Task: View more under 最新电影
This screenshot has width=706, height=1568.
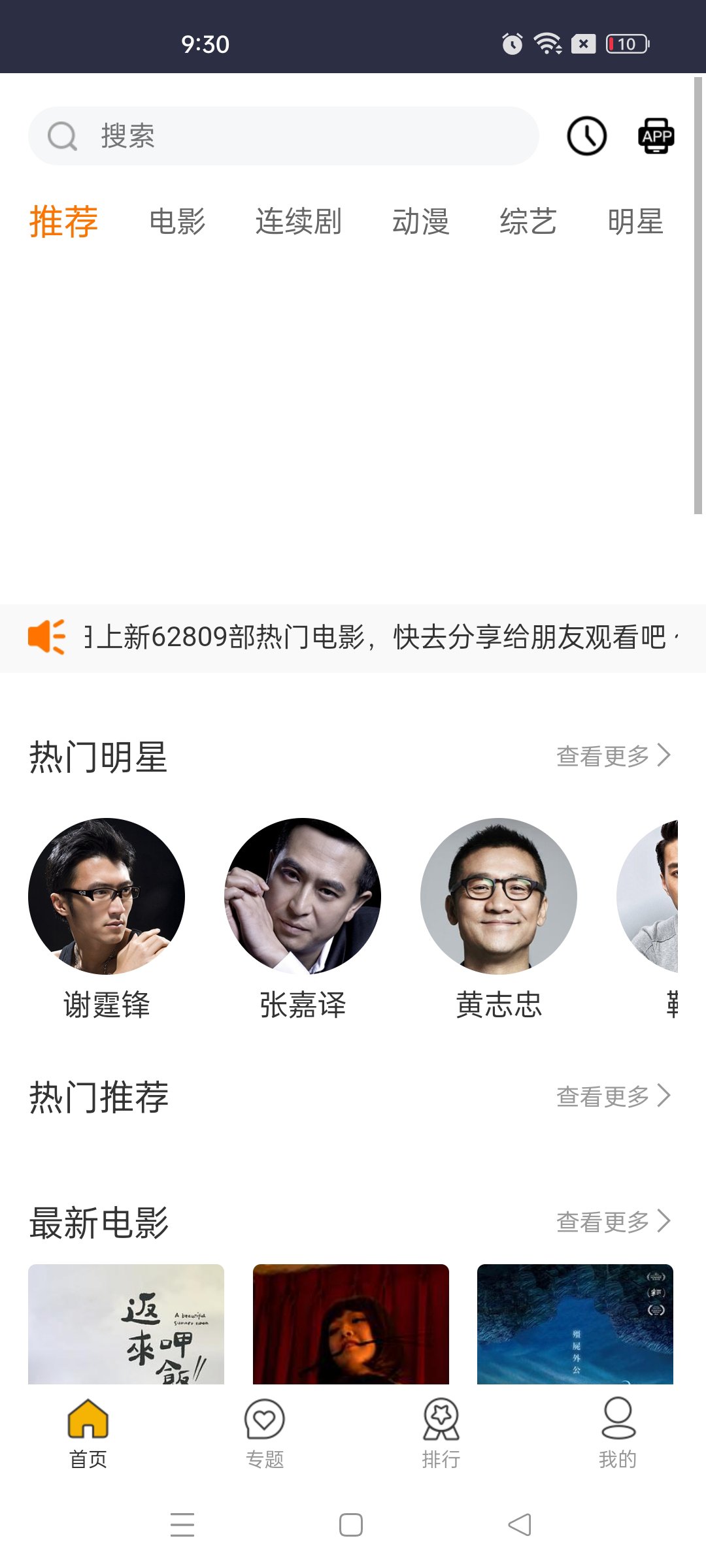Action: tap(613, 1221)
